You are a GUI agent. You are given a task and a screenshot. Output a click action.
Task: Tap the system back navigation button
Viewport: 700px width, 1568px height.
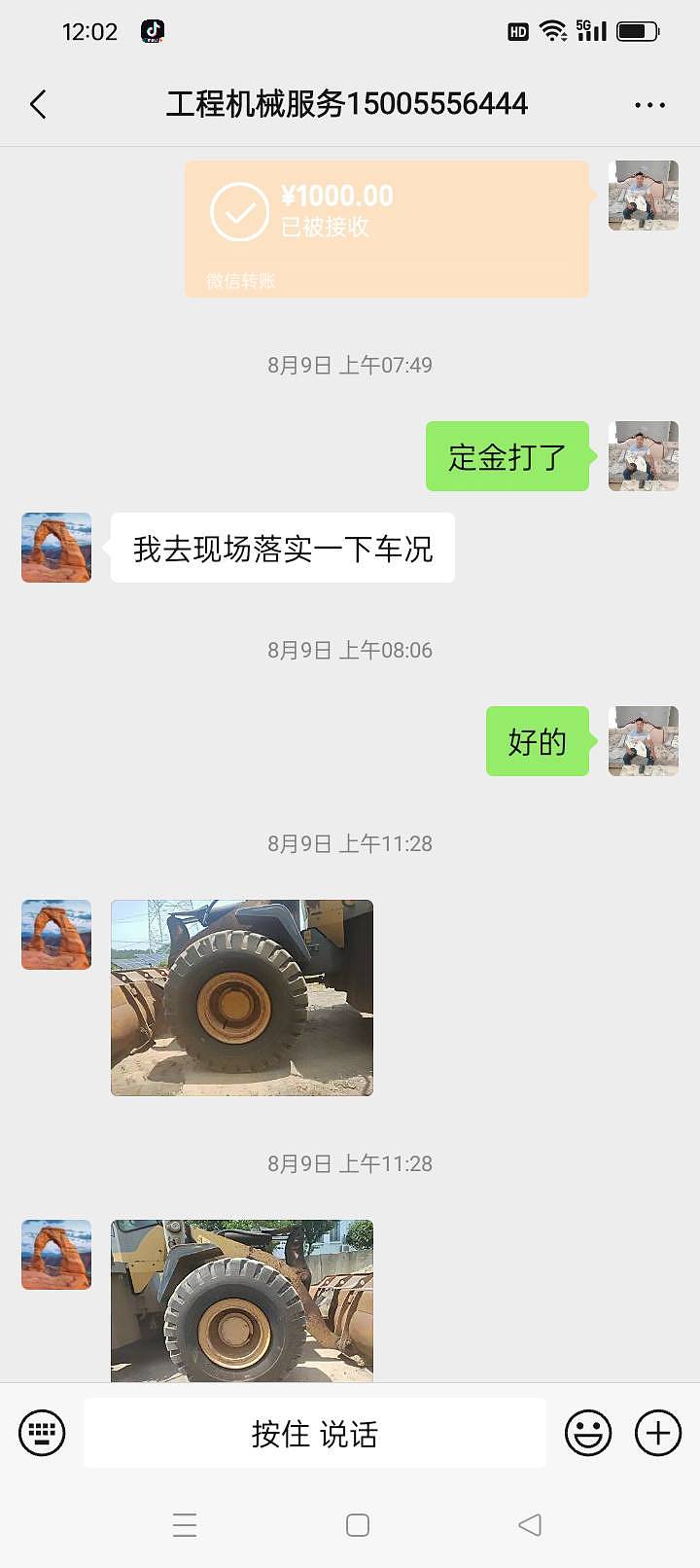pos(530,1524)
